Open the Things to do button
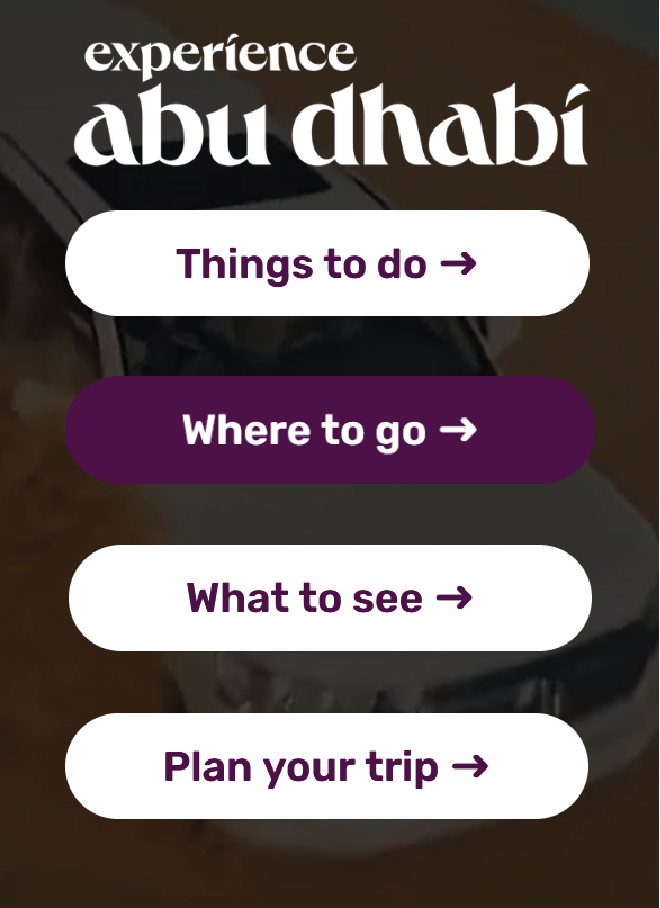 [x=327, y=264]
